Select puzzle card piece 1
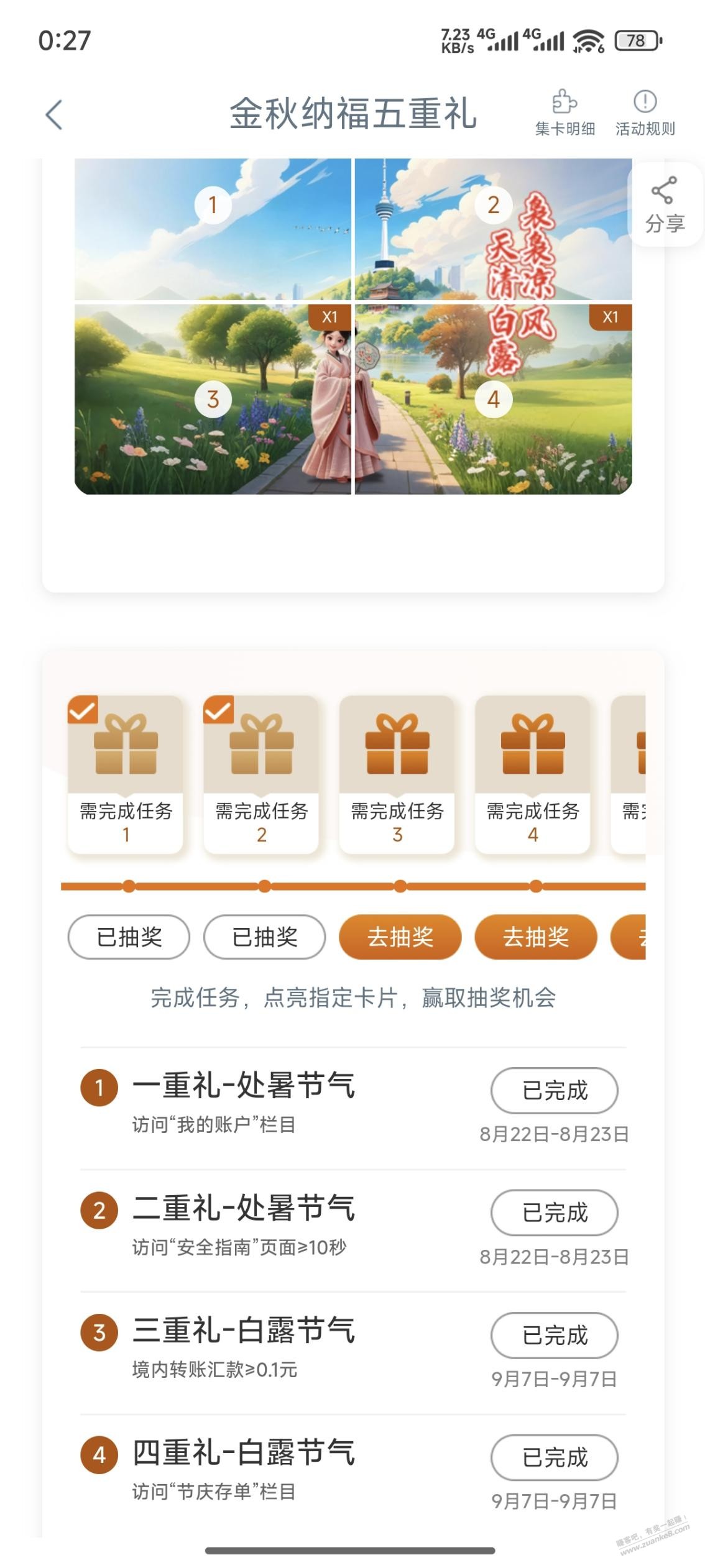The width and height of the screenshot is (705, 1568). click(213, 229)
